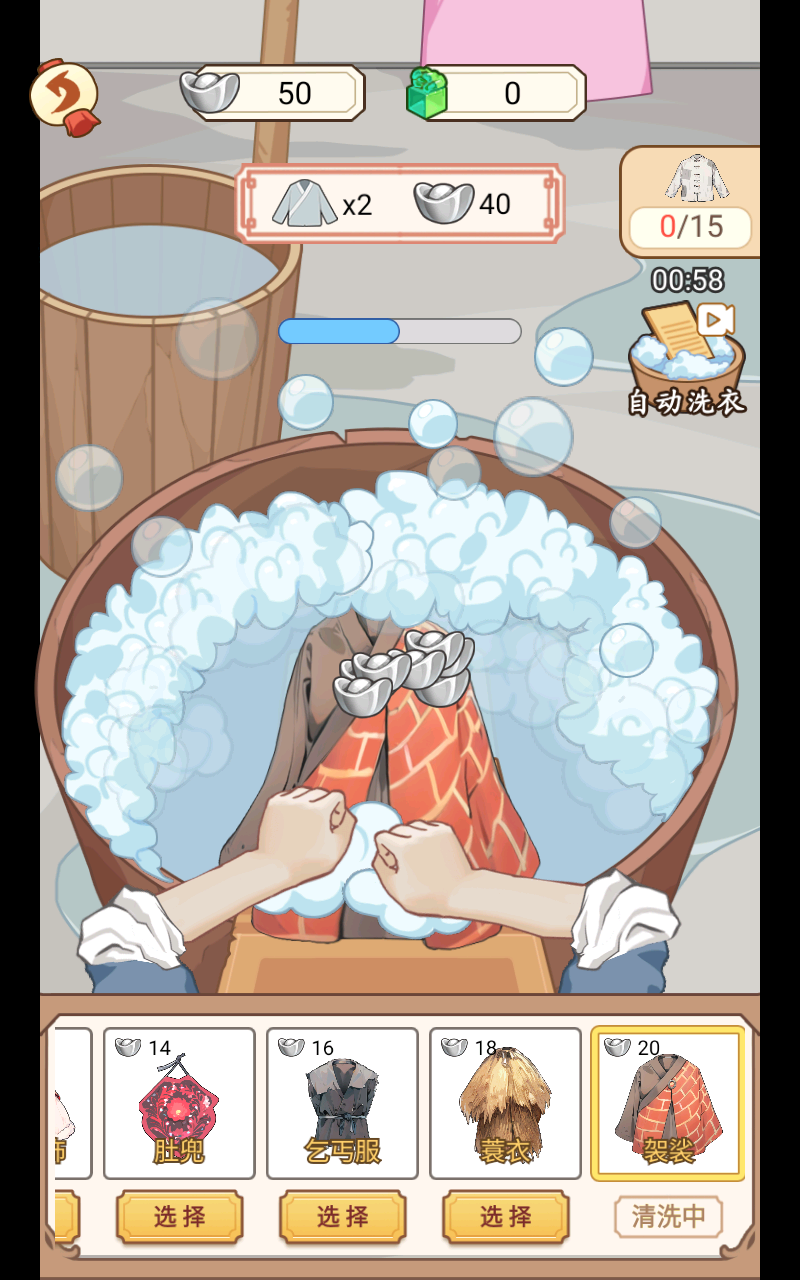
Task: Choose the 乞丐服 garment with 选择
Action: (343, 1217)
